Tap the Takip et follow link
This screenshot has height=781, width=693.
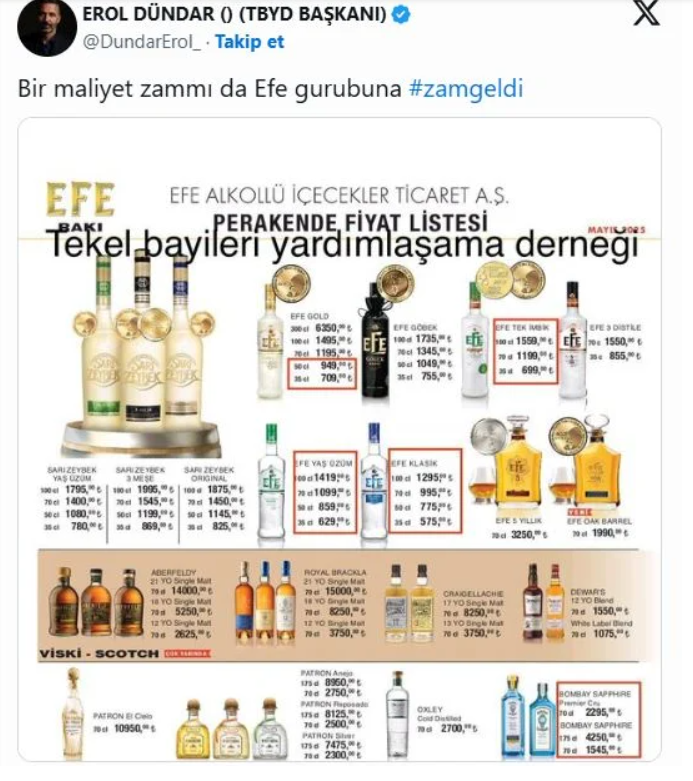(250, 42)
